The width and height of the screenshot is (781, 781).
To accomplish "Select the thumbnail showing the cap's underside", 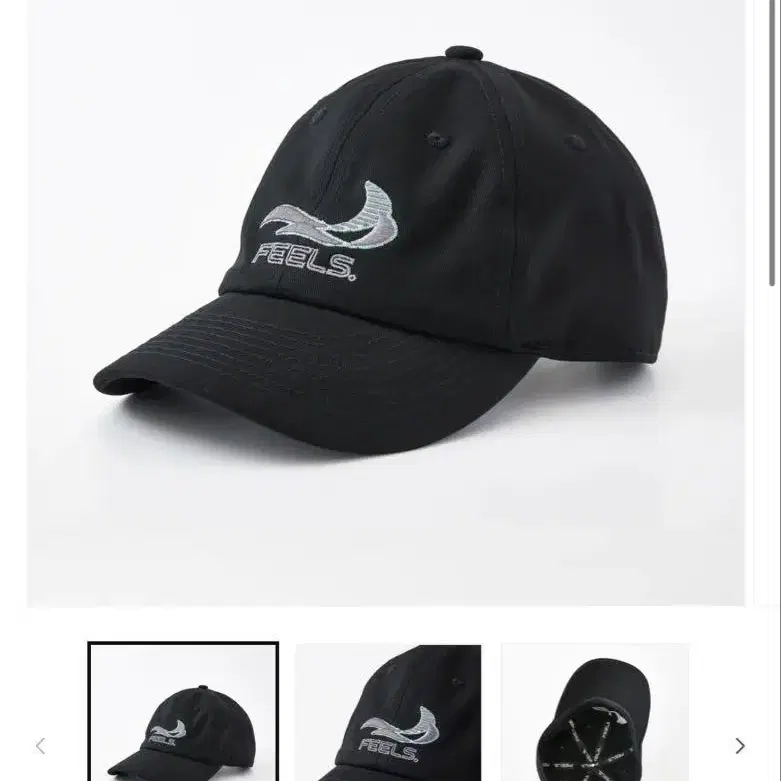I will click(x=595, y=712).
